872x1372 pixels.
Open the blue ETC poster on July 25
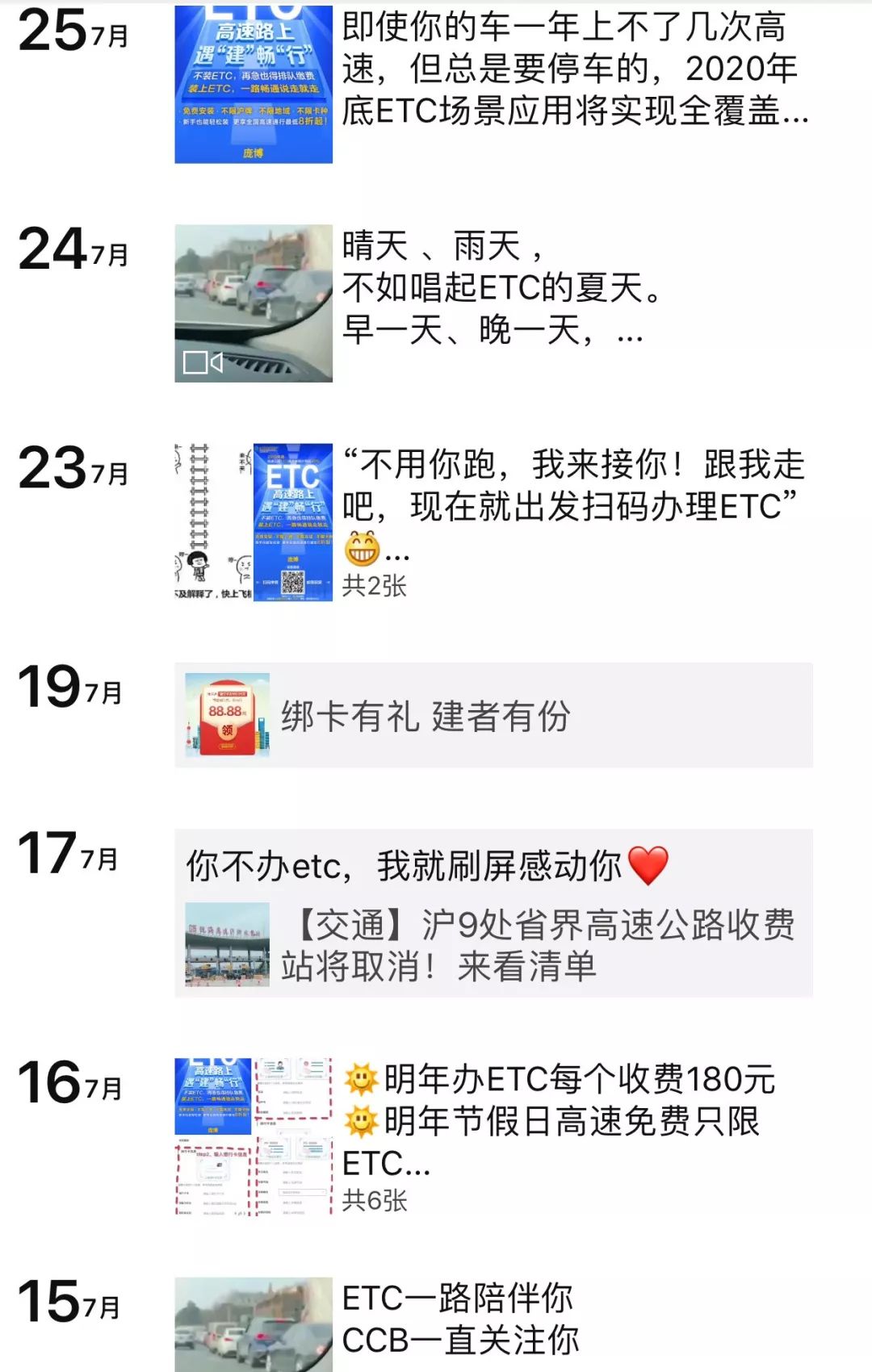click(x=253, y=81)
